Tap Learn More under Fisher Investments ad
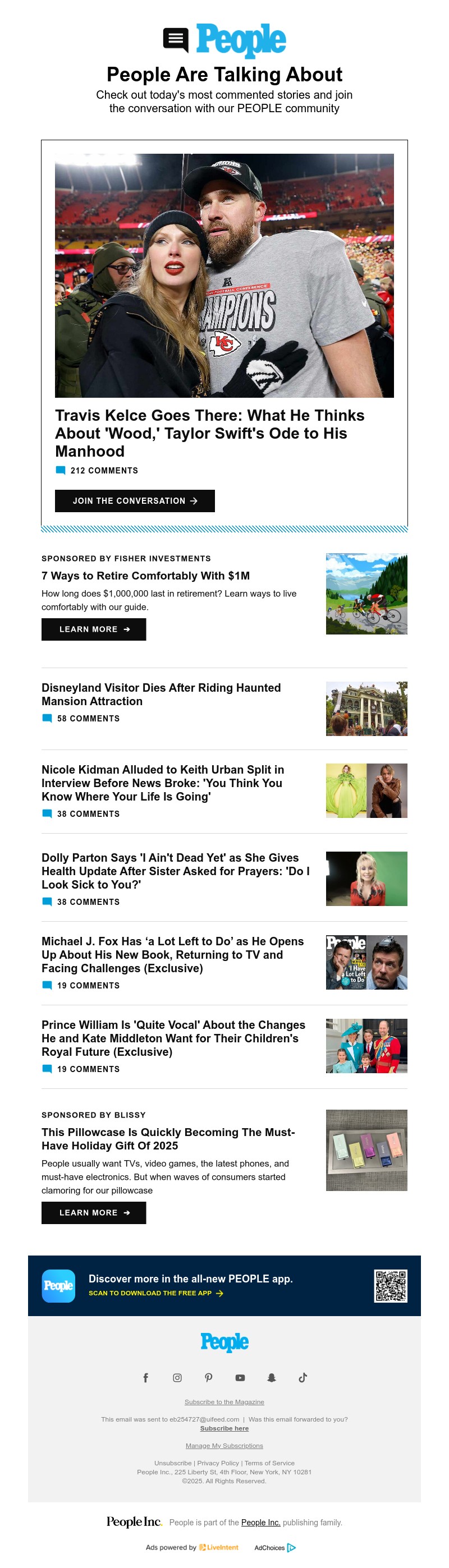449x1568 pixels. (x=94, y=629)
